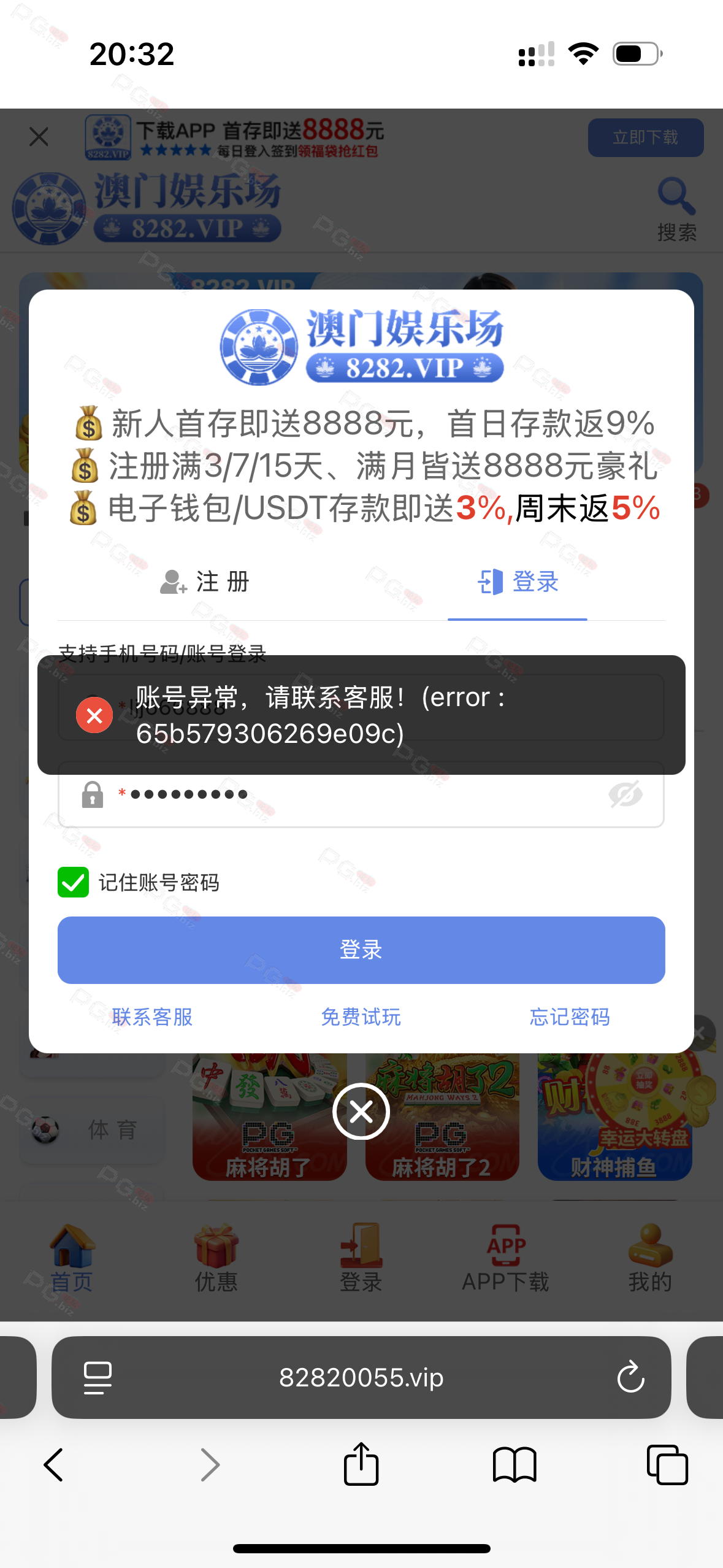Select the 登录 tab in dialog

click(518, 582)
